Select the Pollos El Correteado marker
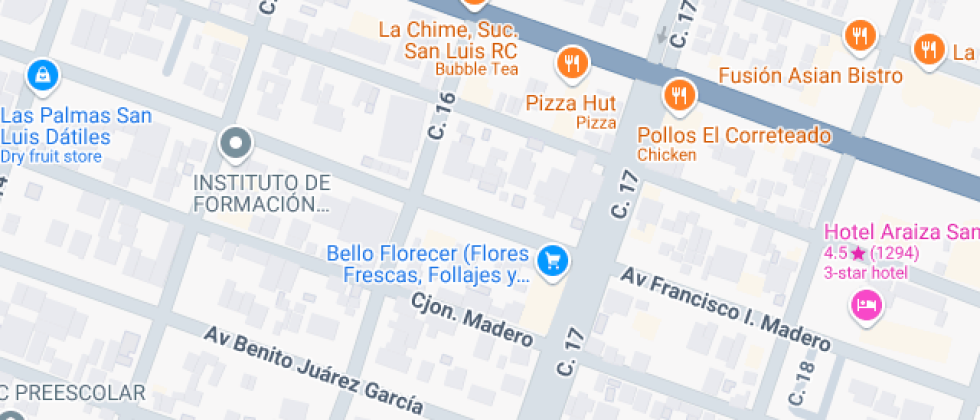980x420 pixels. [680, 96]
